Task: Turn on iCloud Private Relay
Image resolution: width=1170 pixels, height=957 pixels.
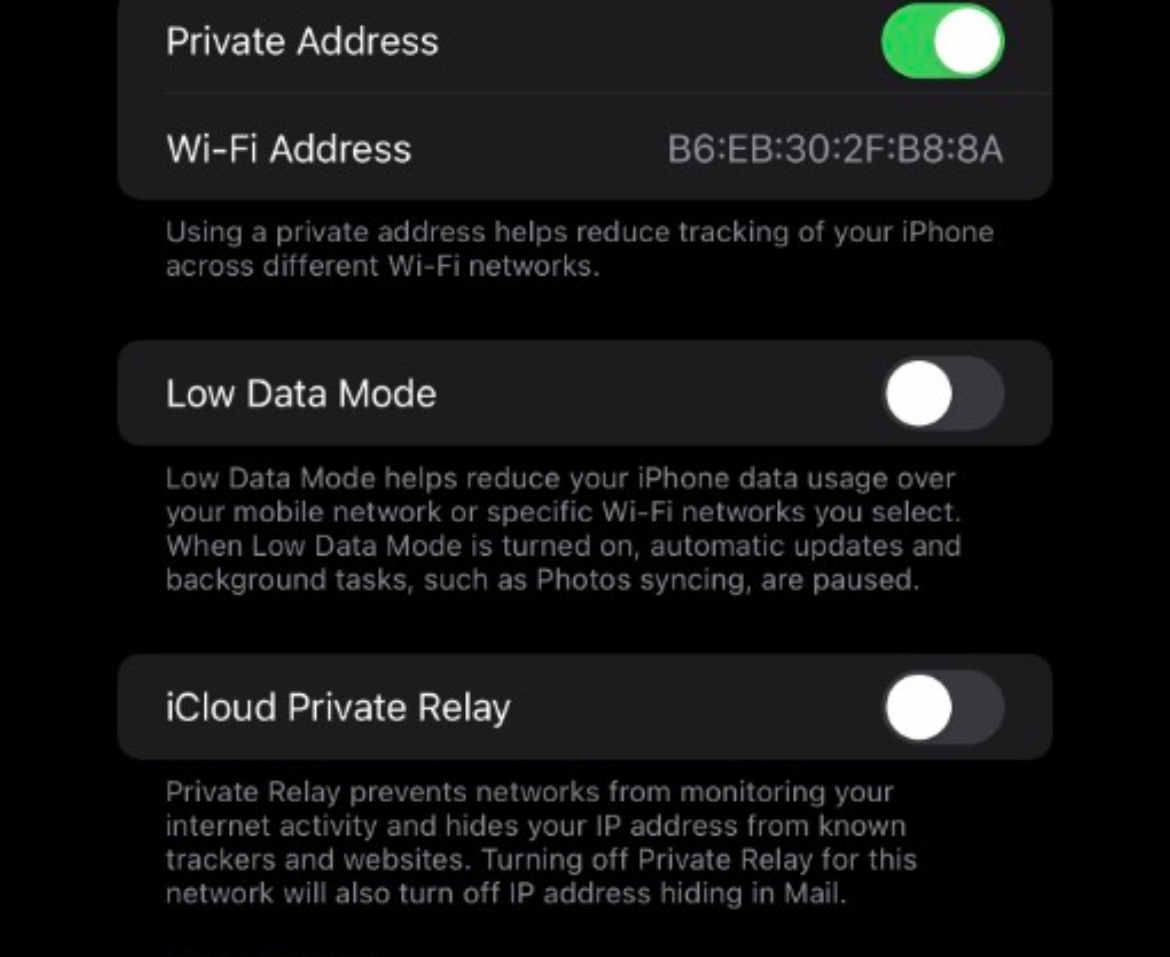Action: pyautogui.click(x=943, y=707)
